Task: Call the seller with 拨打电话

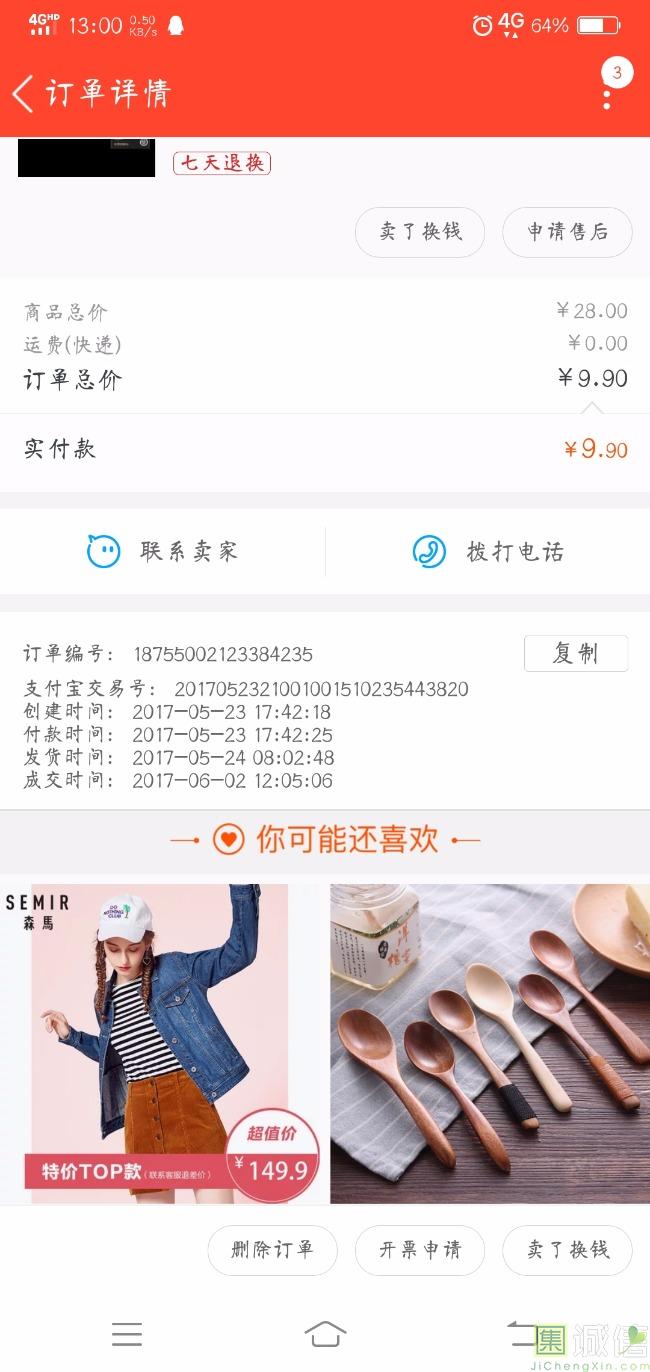Action: (488, 551)
